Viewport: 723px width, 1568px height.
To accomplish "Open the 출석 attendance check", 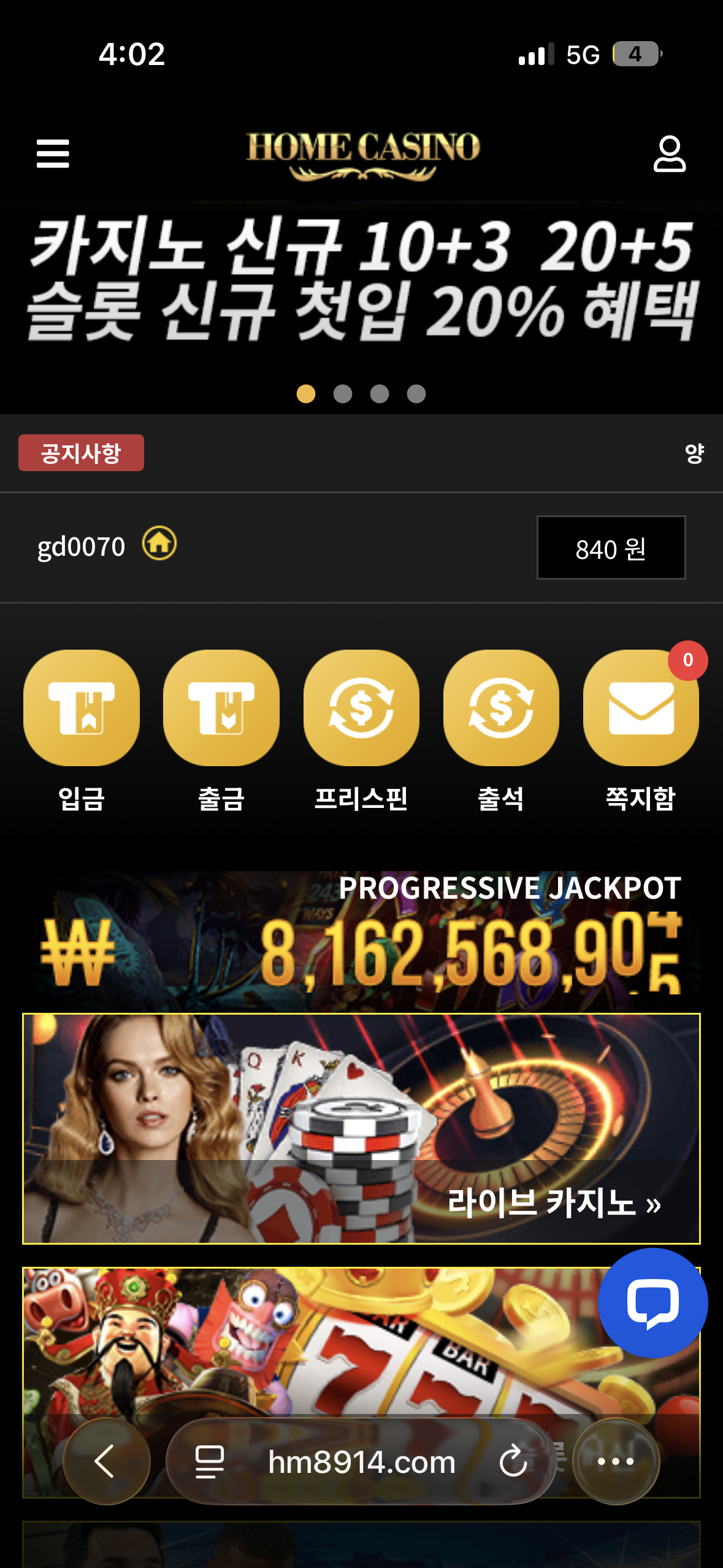I will point(501,709).
